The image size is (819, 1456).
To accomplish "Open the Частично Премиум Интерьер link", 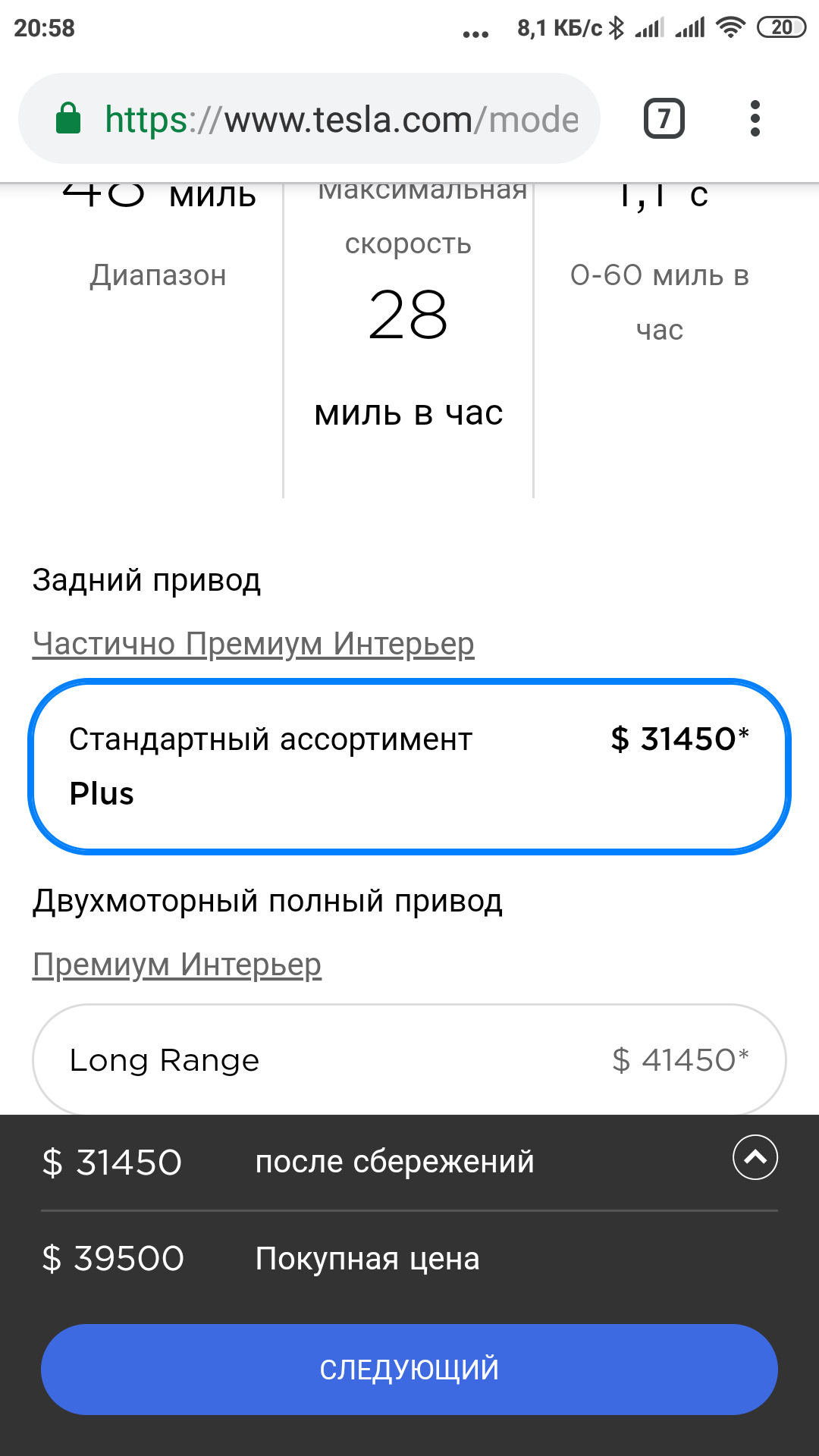I will tap(253, 644).
